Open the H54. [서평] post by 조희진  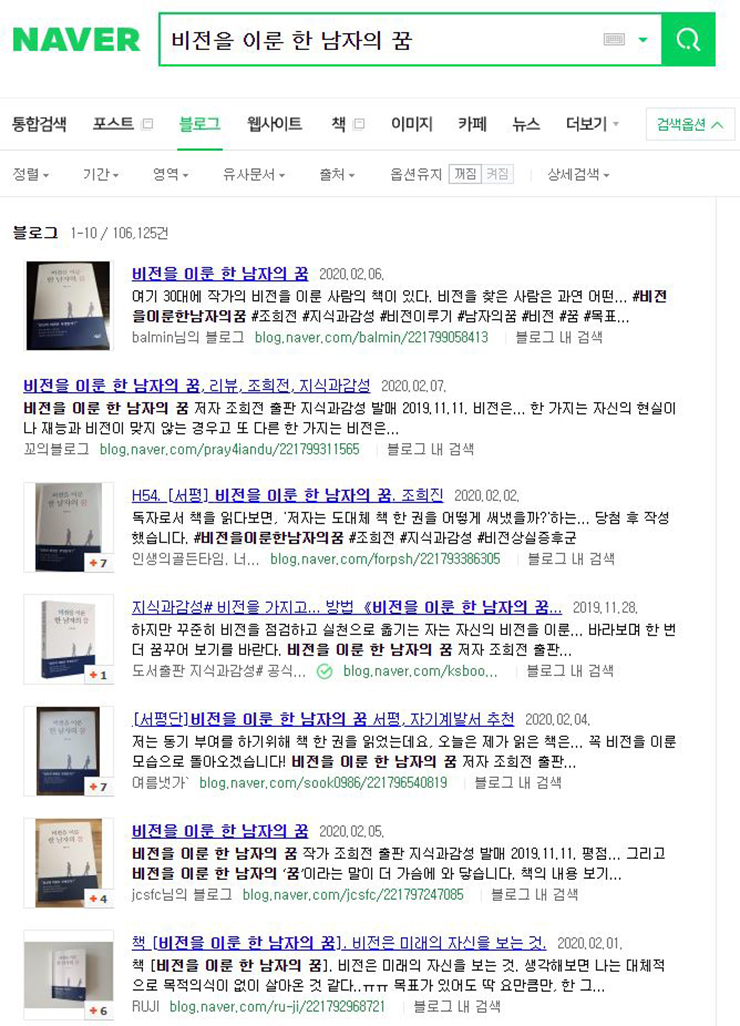[x=288, y=494]
